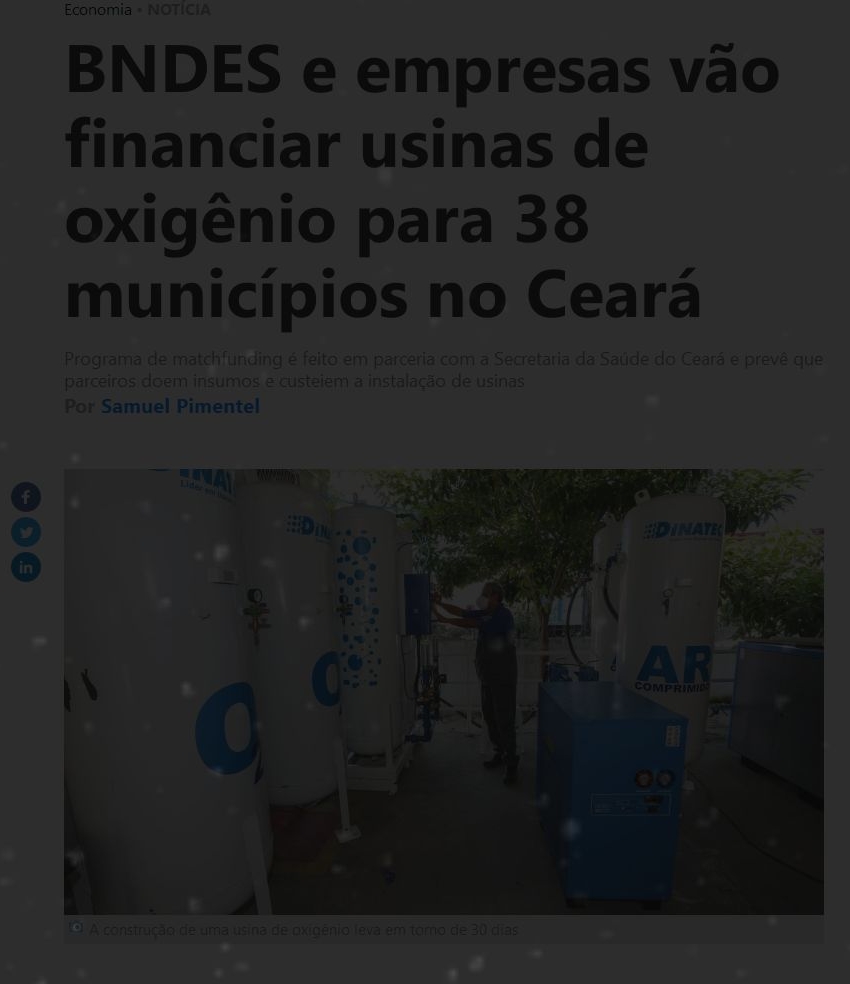The width and height of the screenshot is (850, 984).
Task: Share article on LinkedIn
Action: pyautogui.click(x=26, y=567)
